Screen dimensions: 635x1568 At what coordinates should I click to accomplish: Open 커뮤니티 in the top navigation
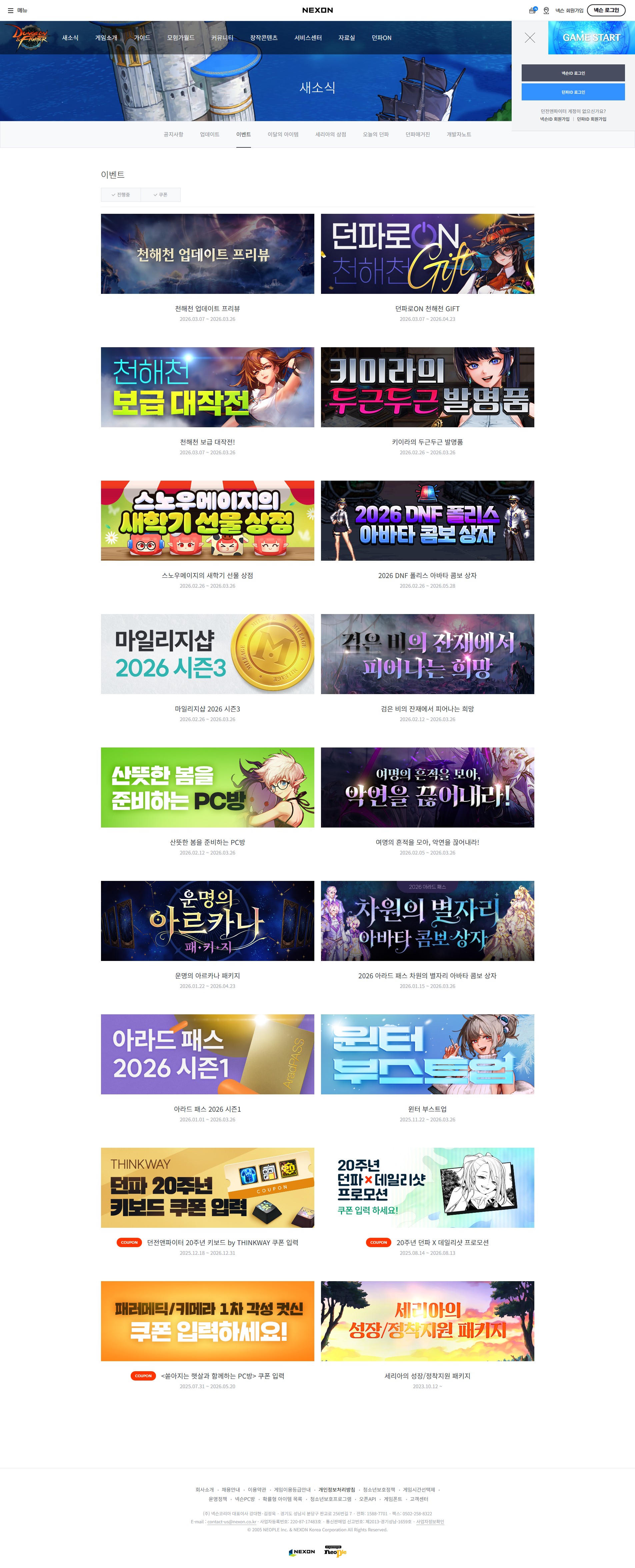222,38
